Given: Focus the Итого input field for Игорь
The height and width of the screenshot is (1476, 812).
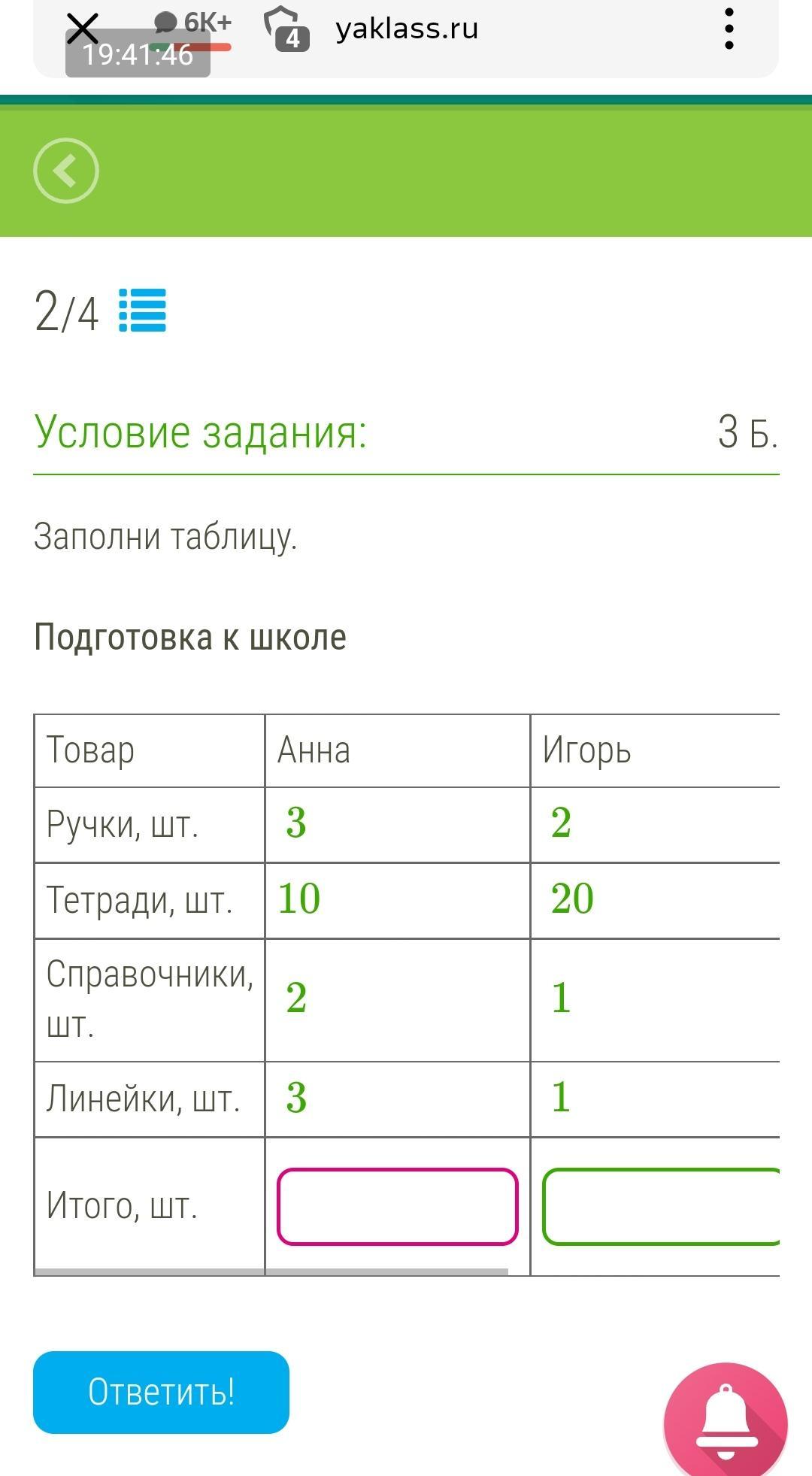Looking at the screenshot, I should pos(660,1206).
